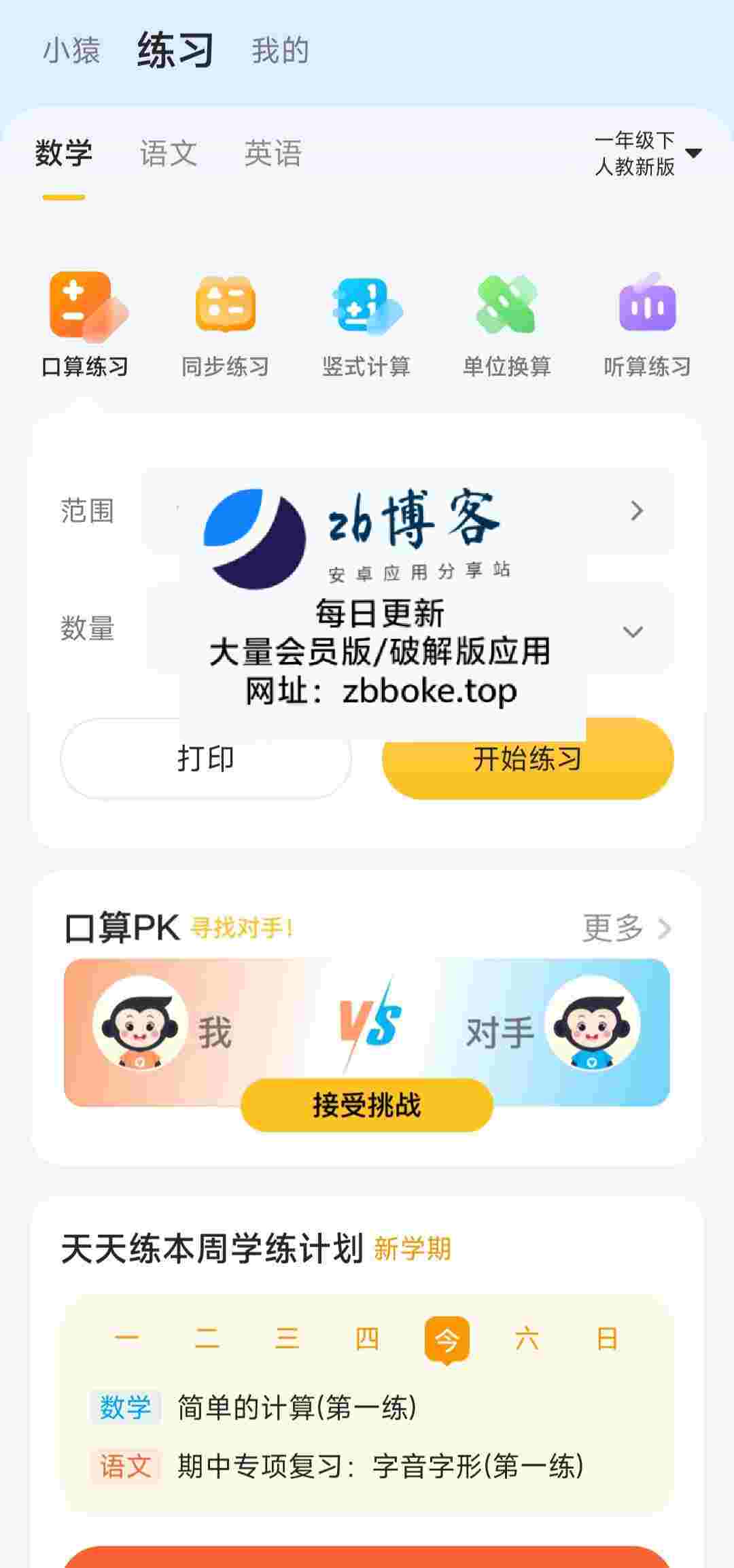
Task: Select the 口算练习 icon
Action: (x=85, y=326)
